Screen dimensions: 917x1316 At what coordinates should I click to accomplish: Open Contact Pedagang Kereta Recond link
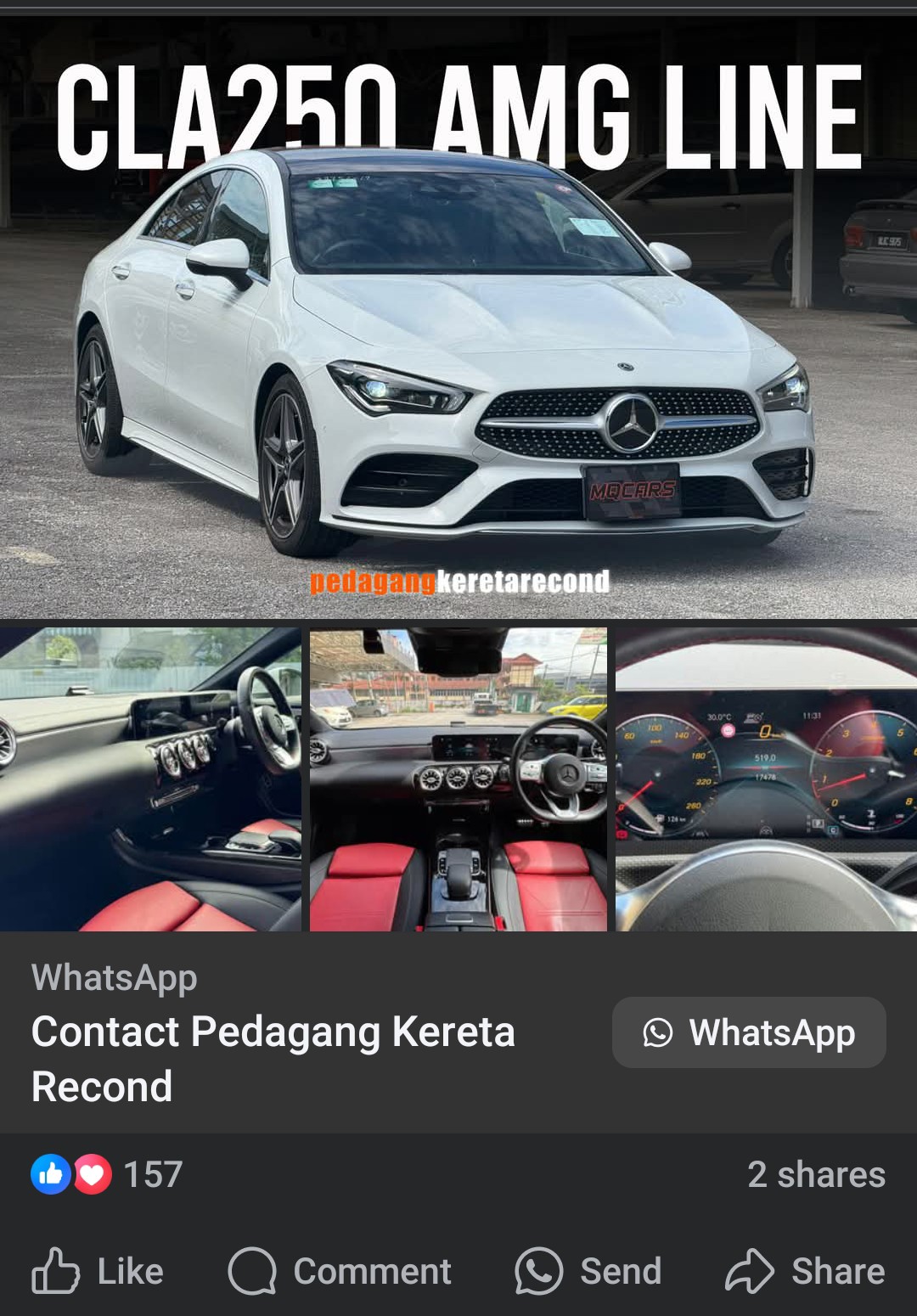(x=273, y=1058)
